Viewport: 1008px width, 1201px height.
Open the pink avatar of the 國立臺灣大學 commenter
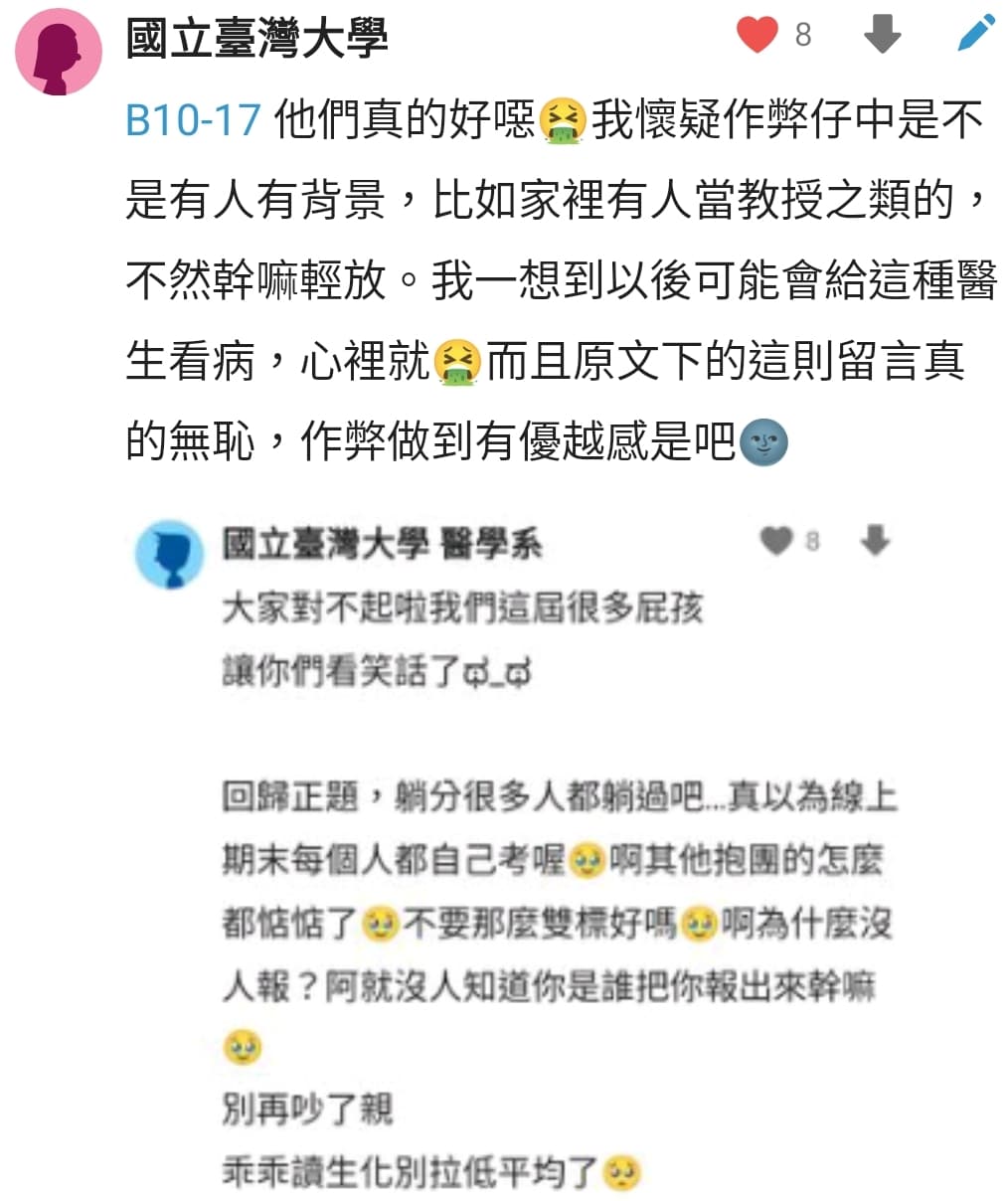[x=59, y=52]
